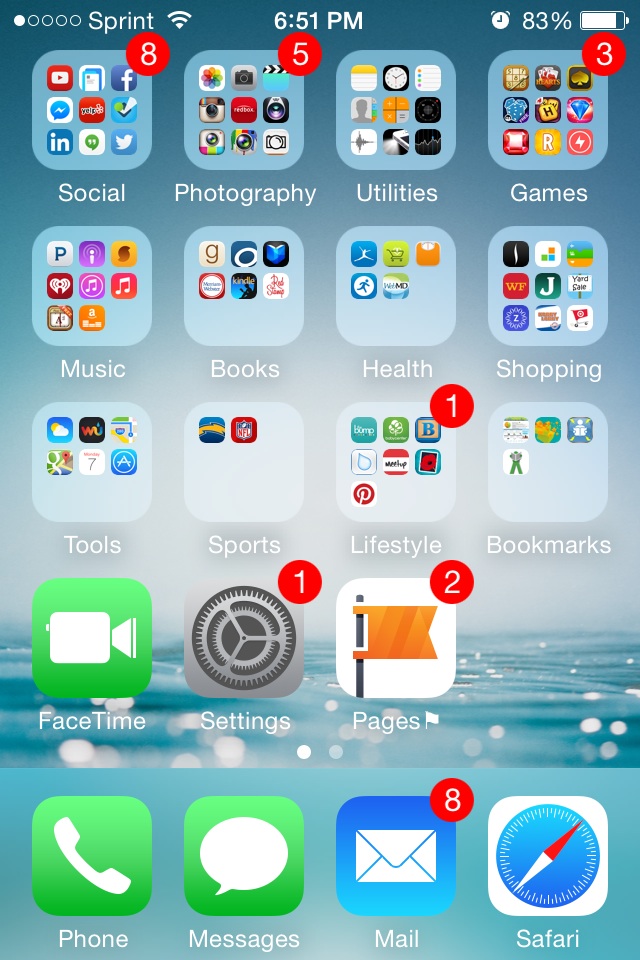This screenshot has height=960, width=640.
Task: Open the Books folder
Action: click(244, 286)
